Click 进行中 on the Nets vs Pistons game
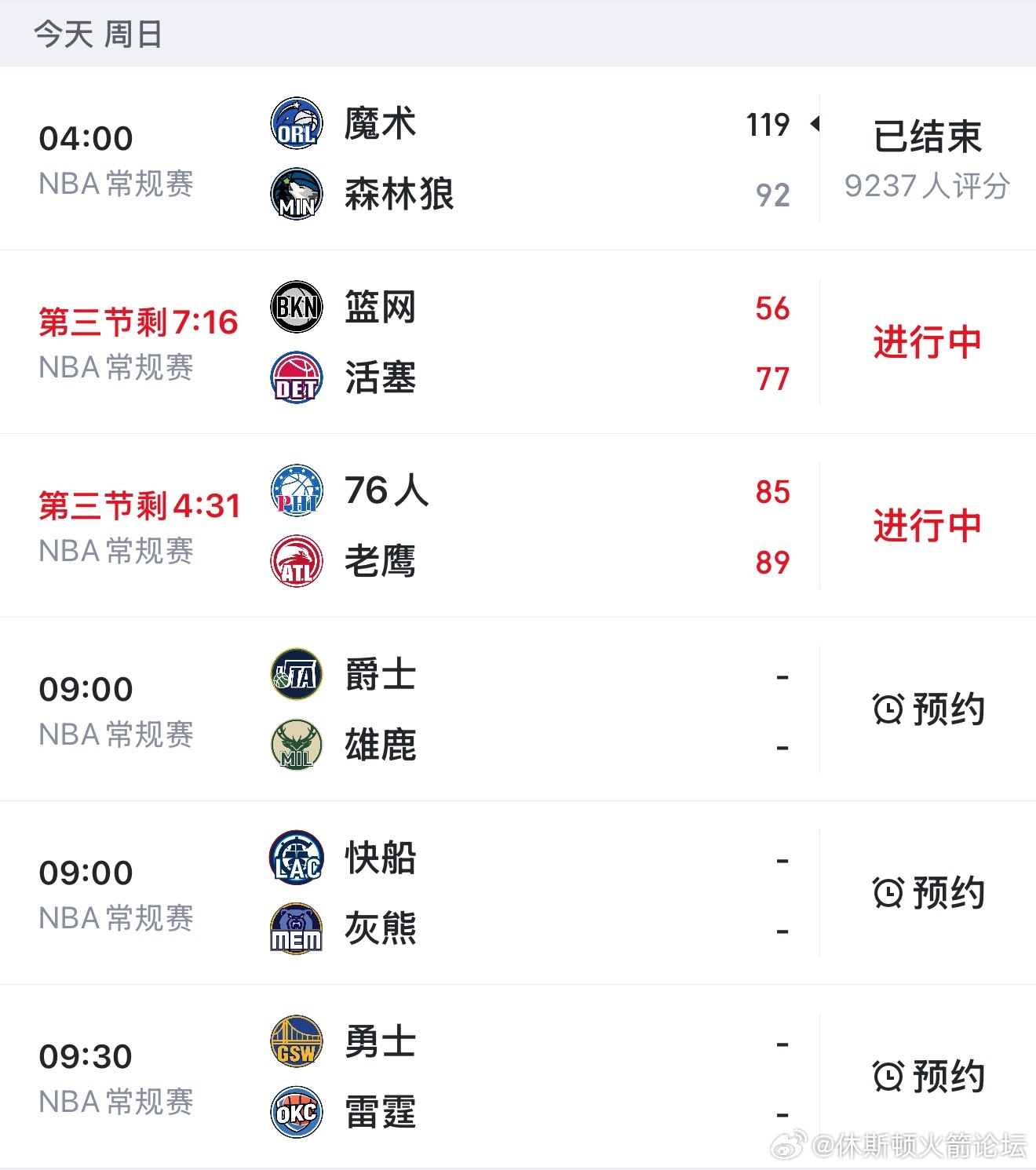Viewport: 1036px width, 1170px height. (927, 342)
